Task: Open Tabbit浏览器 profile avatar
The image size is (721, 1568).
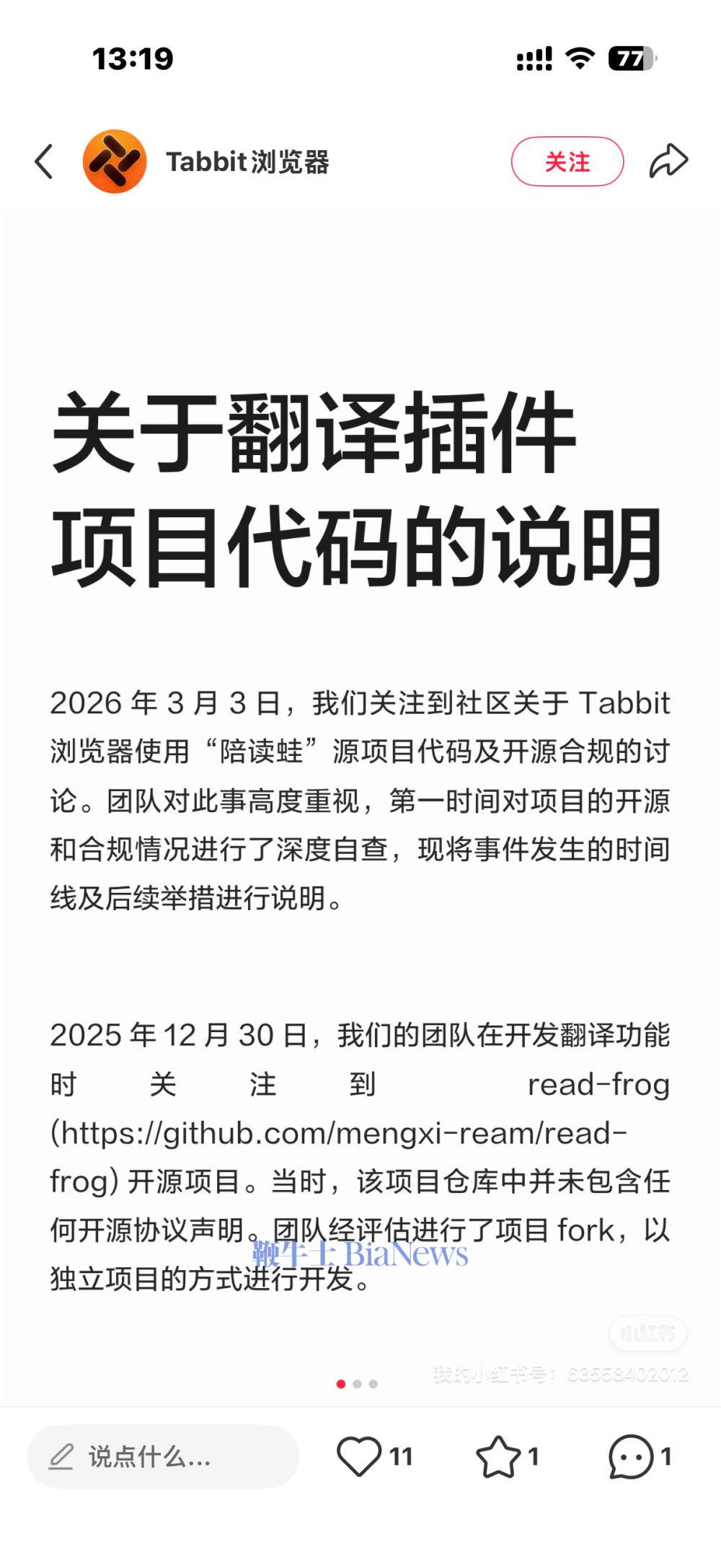Action: point(115,162)
